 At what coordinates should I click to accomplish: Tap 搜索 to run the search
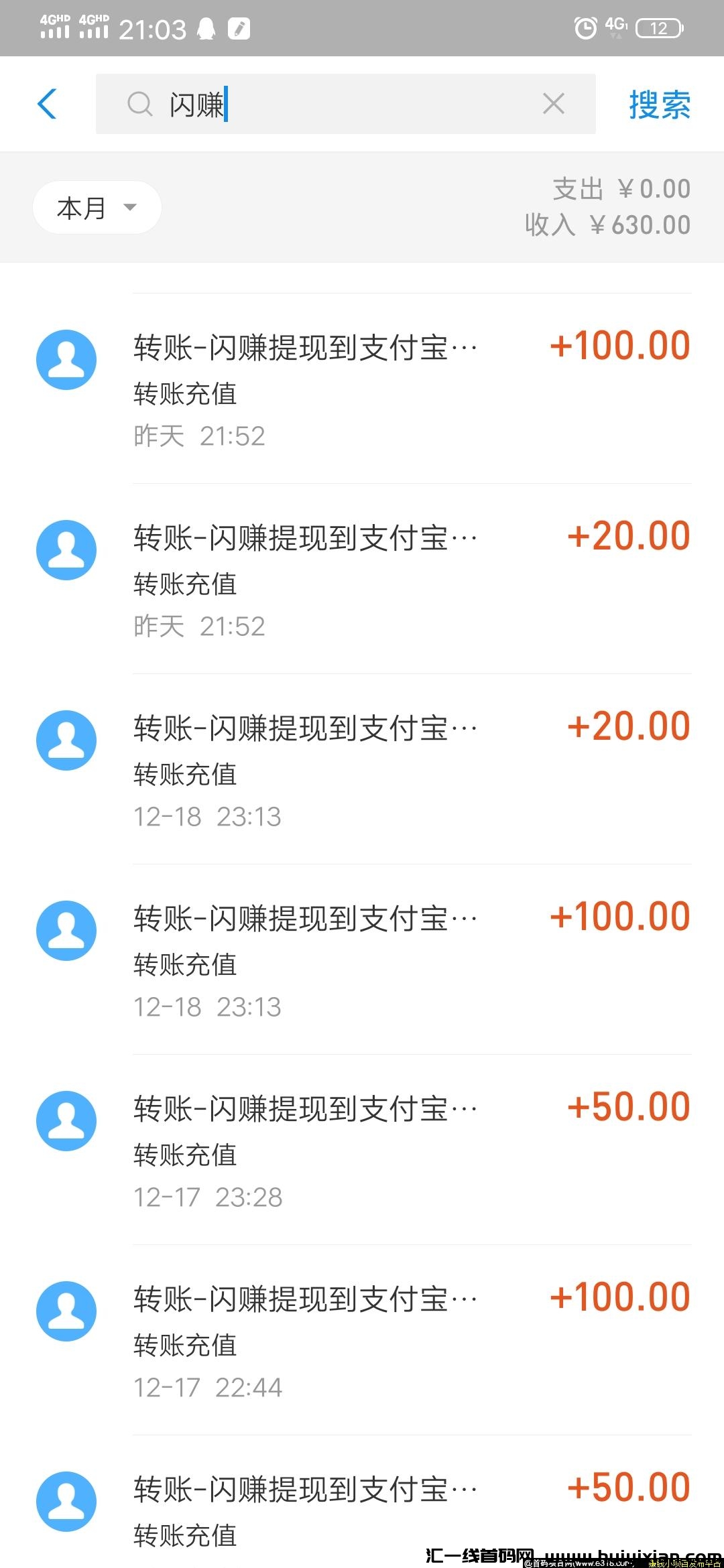(x=659, y=104)
